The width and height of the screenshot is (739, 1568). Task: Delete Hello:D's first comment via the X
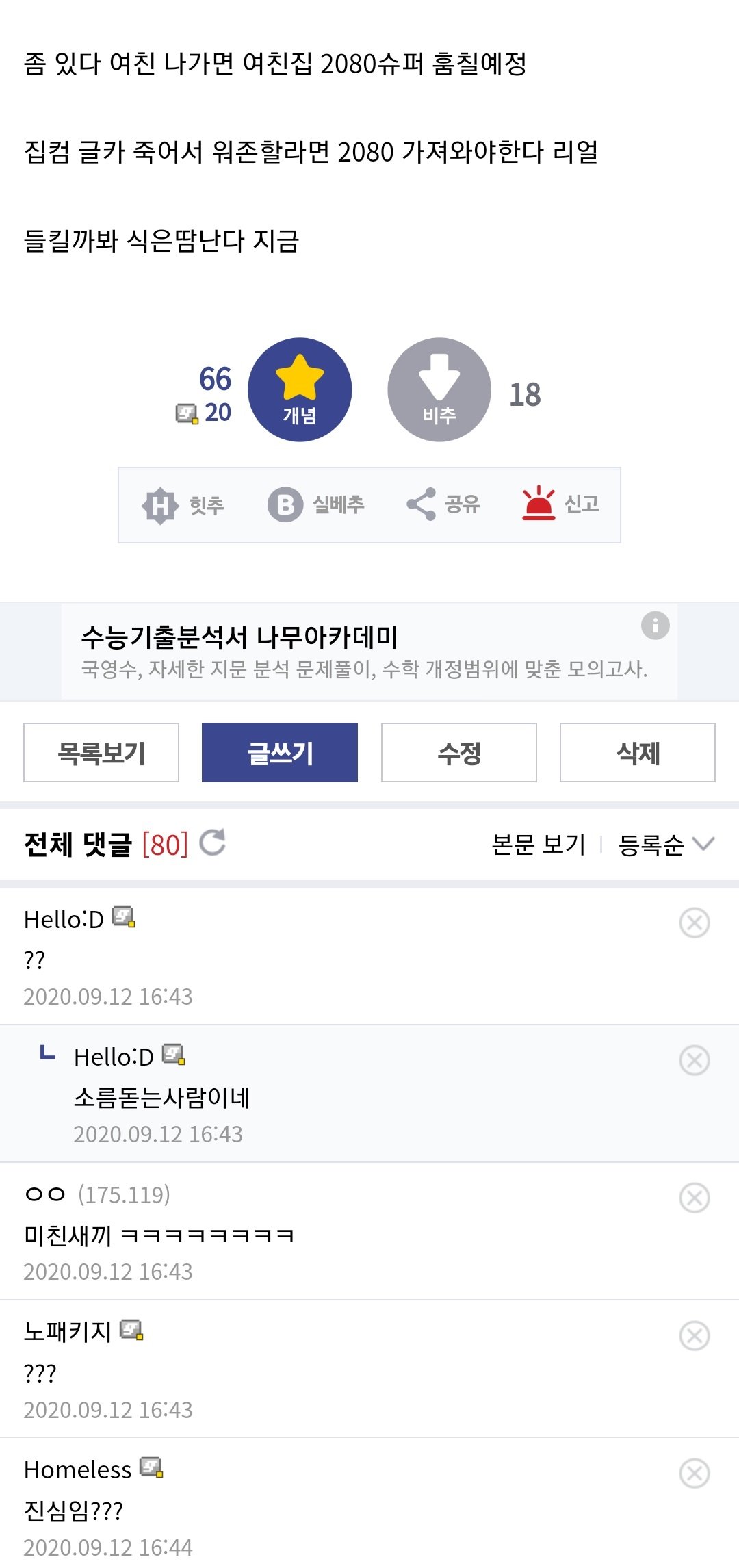(x=694, y=922)
